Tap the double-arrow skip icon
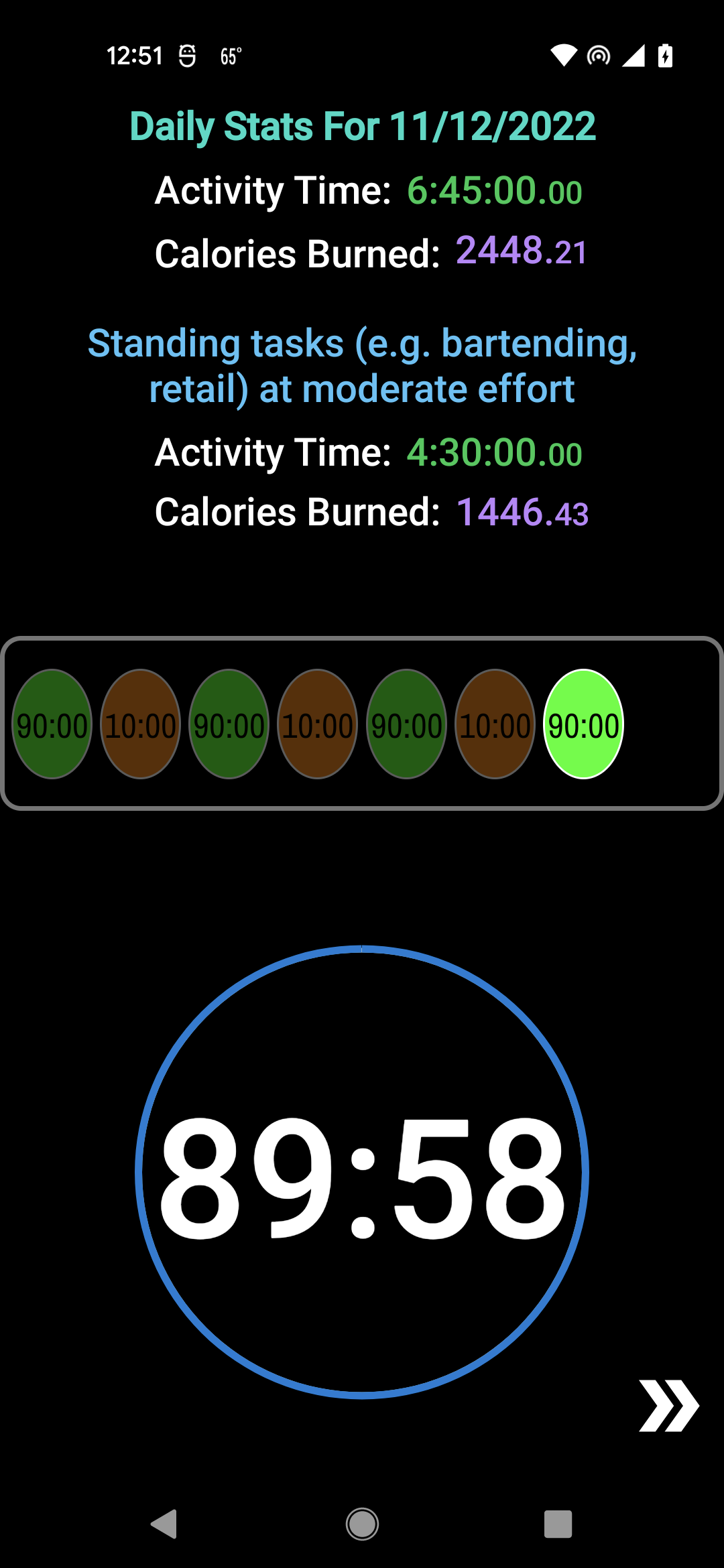724x1568 pixels. pos(668,1406)
